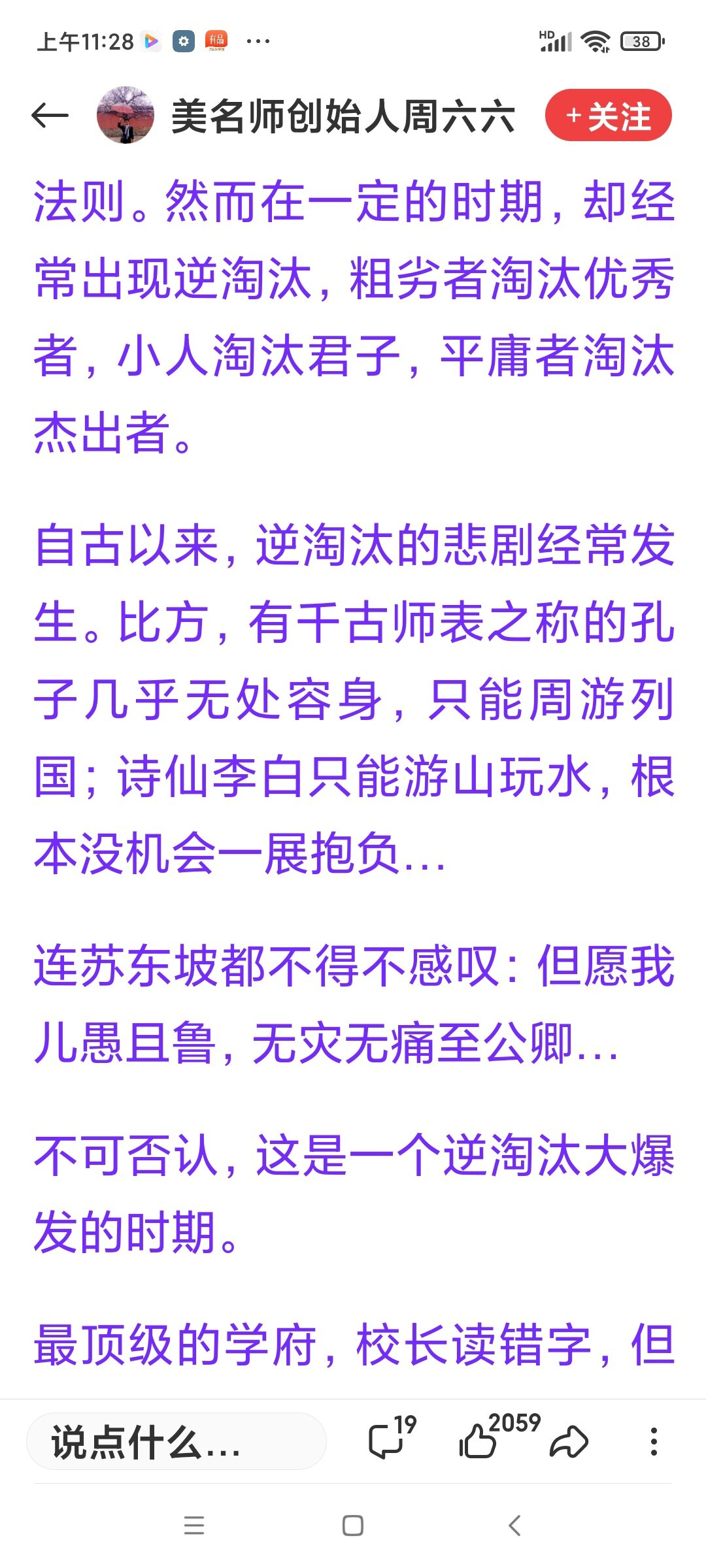Like this post with thumbs-up icon
This screenshot has height=1568, width=706.
[x=497, y=1437]
